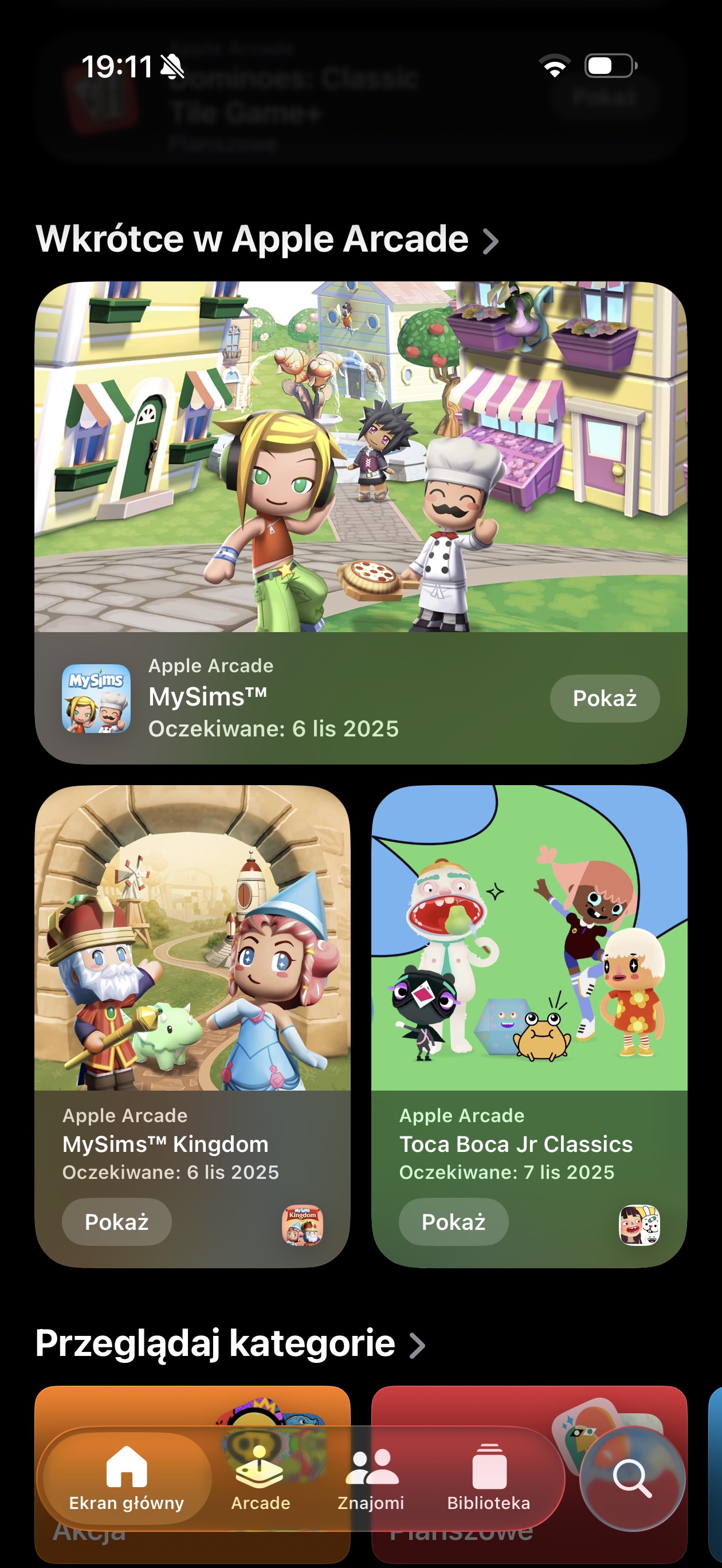Open the search magnifier button
This screenshot has width=722, height=1568.
point(632,1478)
